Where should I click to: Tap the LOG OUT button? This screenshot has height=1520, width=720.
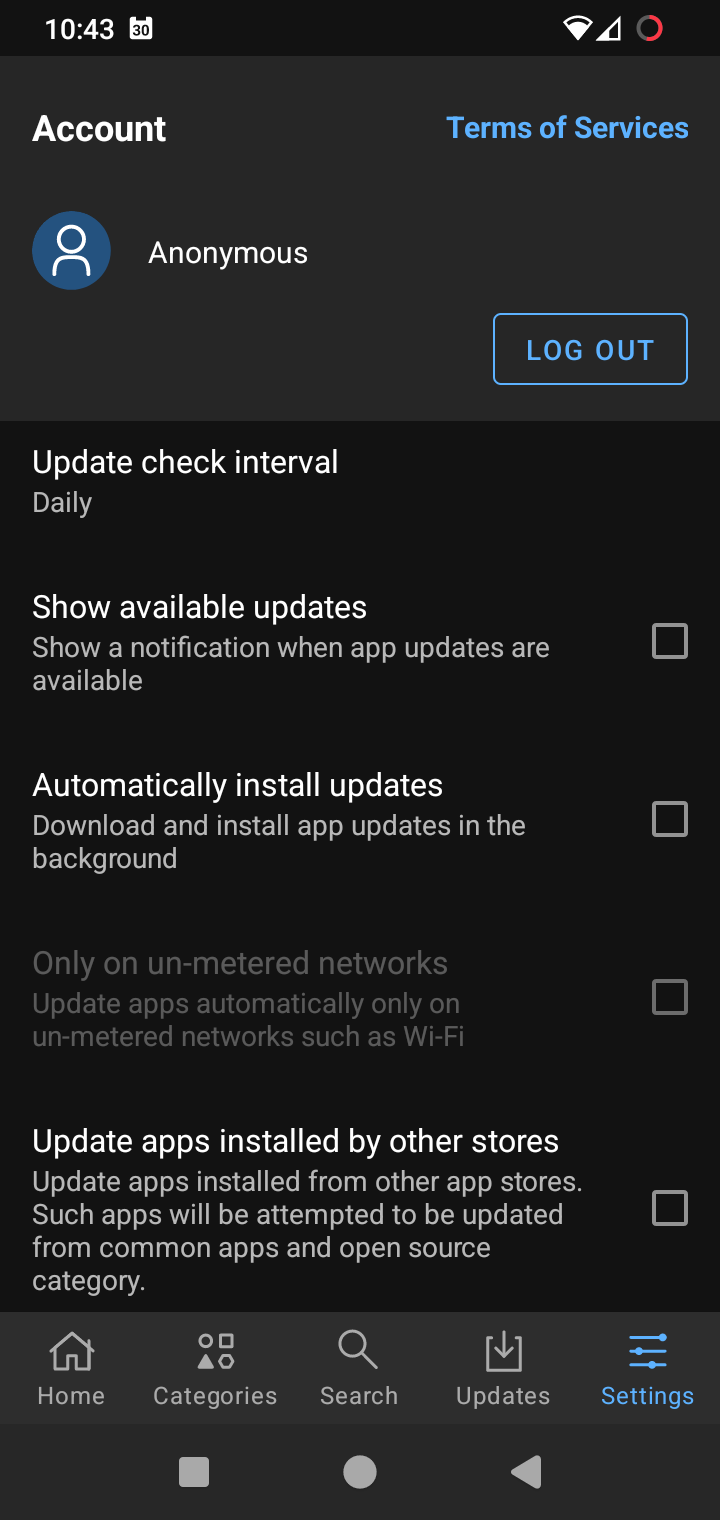pyautogui.click(x=590, y=349)
